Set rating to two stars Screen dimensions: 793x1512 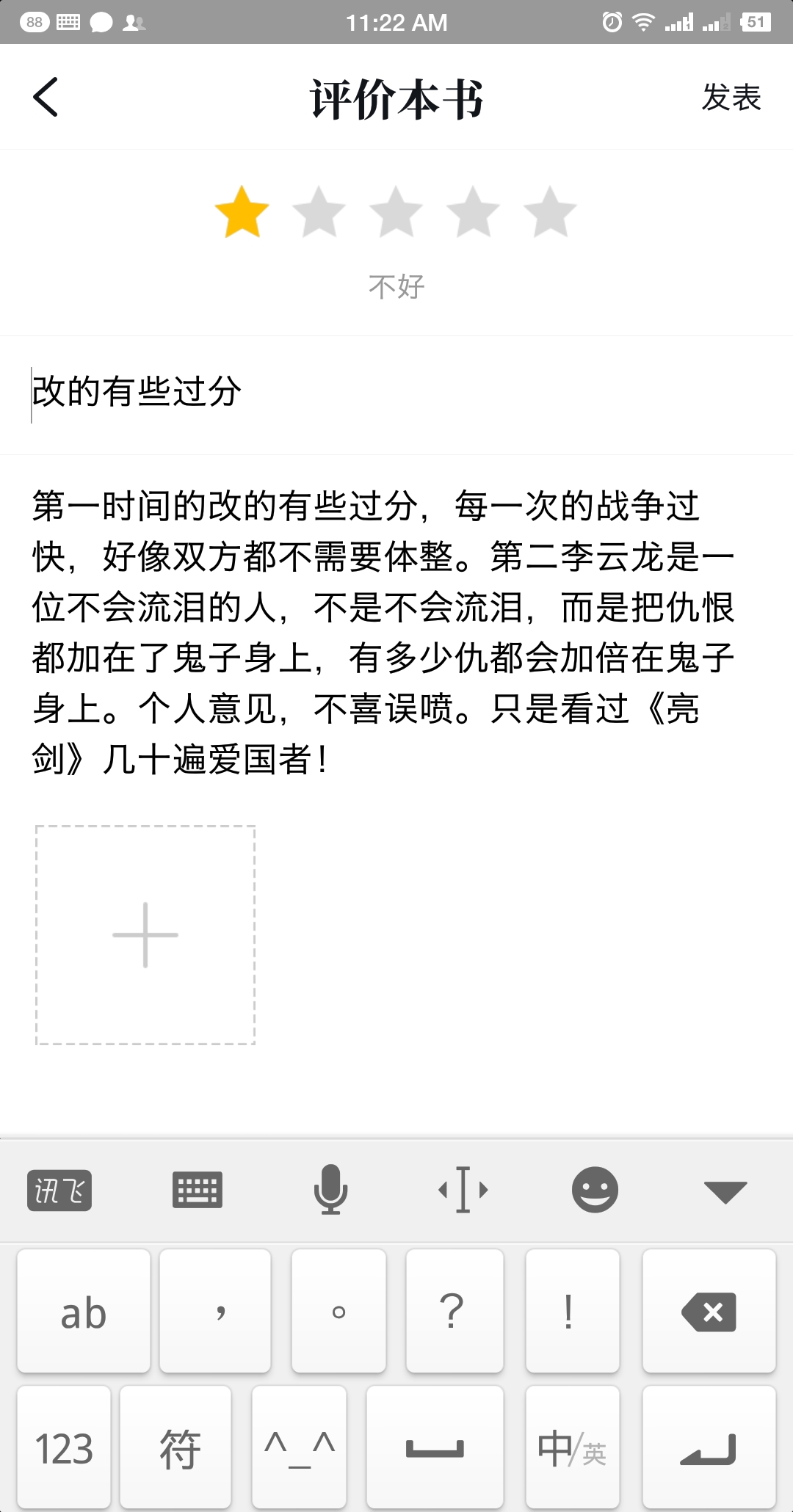[319, 212]
